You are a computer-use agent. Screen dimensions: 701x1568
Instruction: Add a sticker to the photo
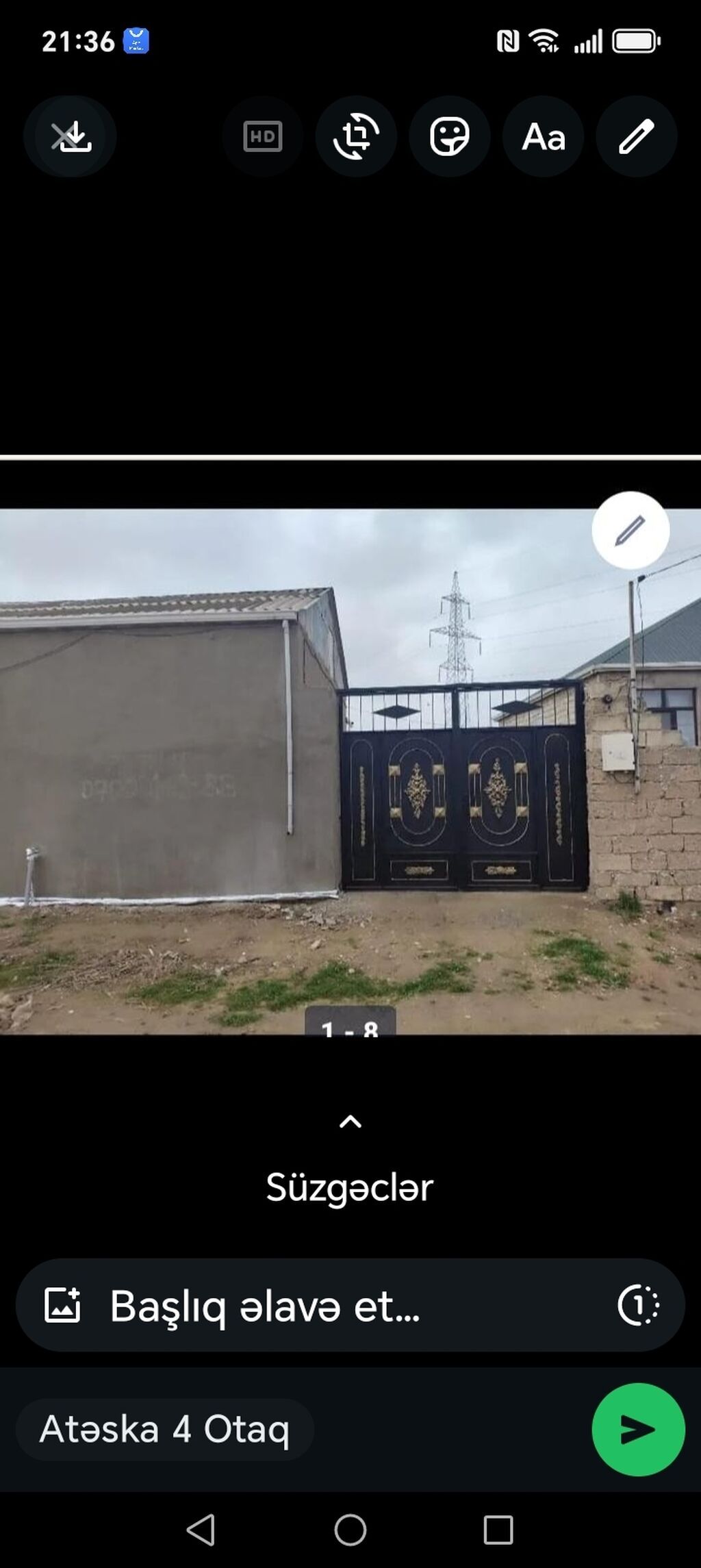[x=449, y=137]
